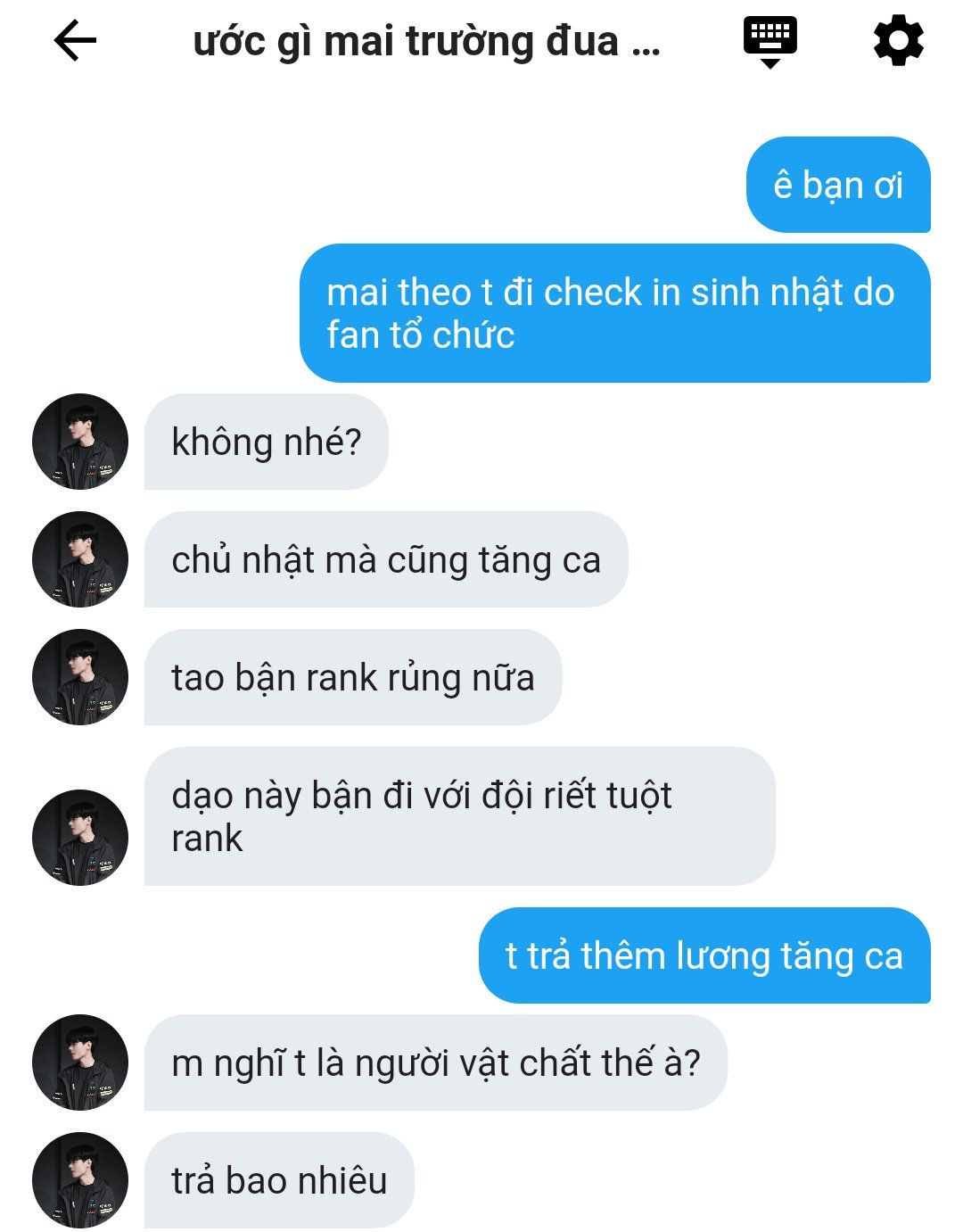Open the settings gear
This screenshot has width=963, height=1232.
coord(898,41)
